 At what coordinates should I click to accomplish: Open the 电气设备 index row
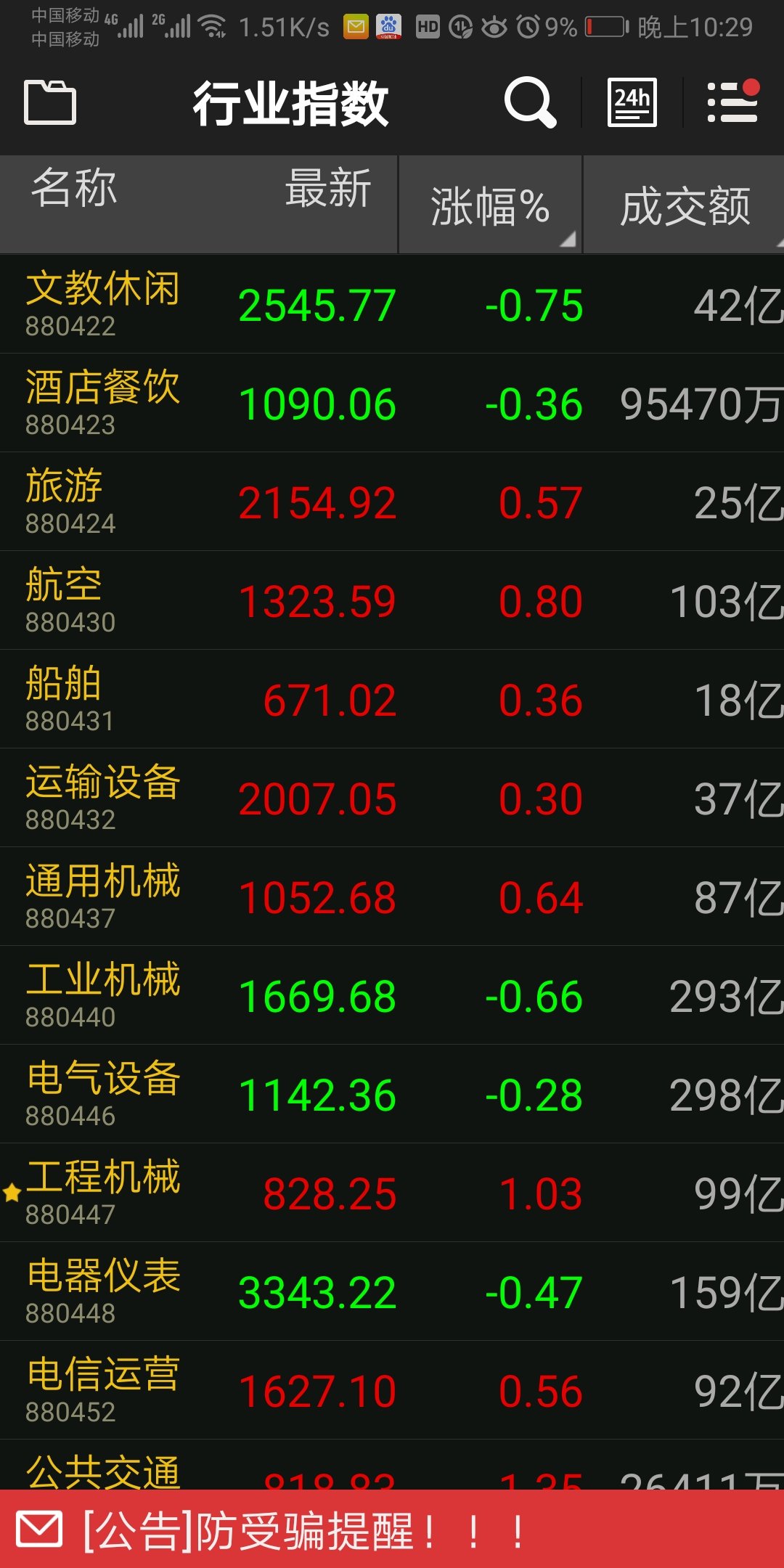pyautogui.click(x=392, y=1094)
